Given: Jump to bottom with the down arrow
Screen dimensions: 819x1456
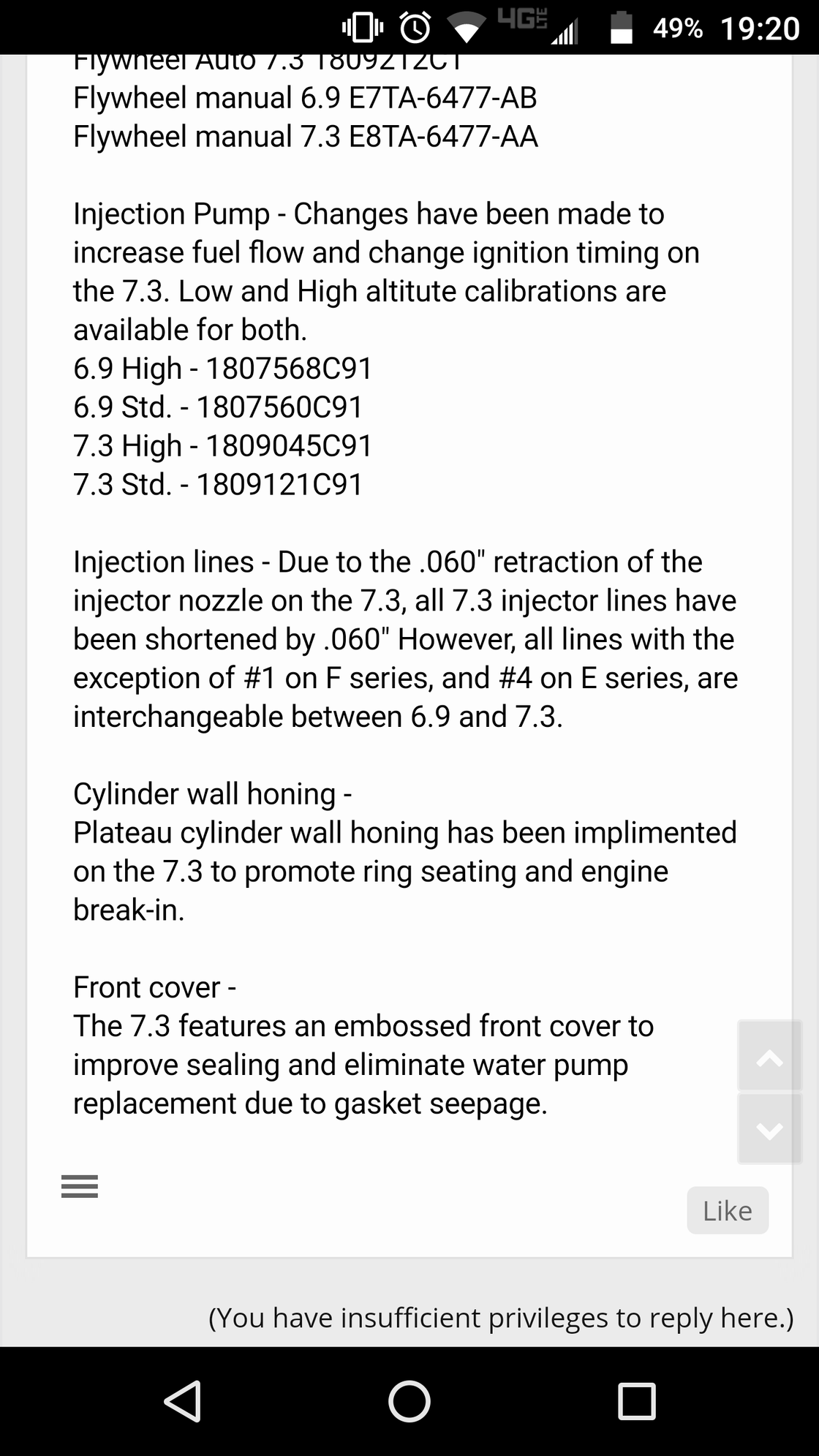Looking at the screenshot, I should (x=770, y=1130).
